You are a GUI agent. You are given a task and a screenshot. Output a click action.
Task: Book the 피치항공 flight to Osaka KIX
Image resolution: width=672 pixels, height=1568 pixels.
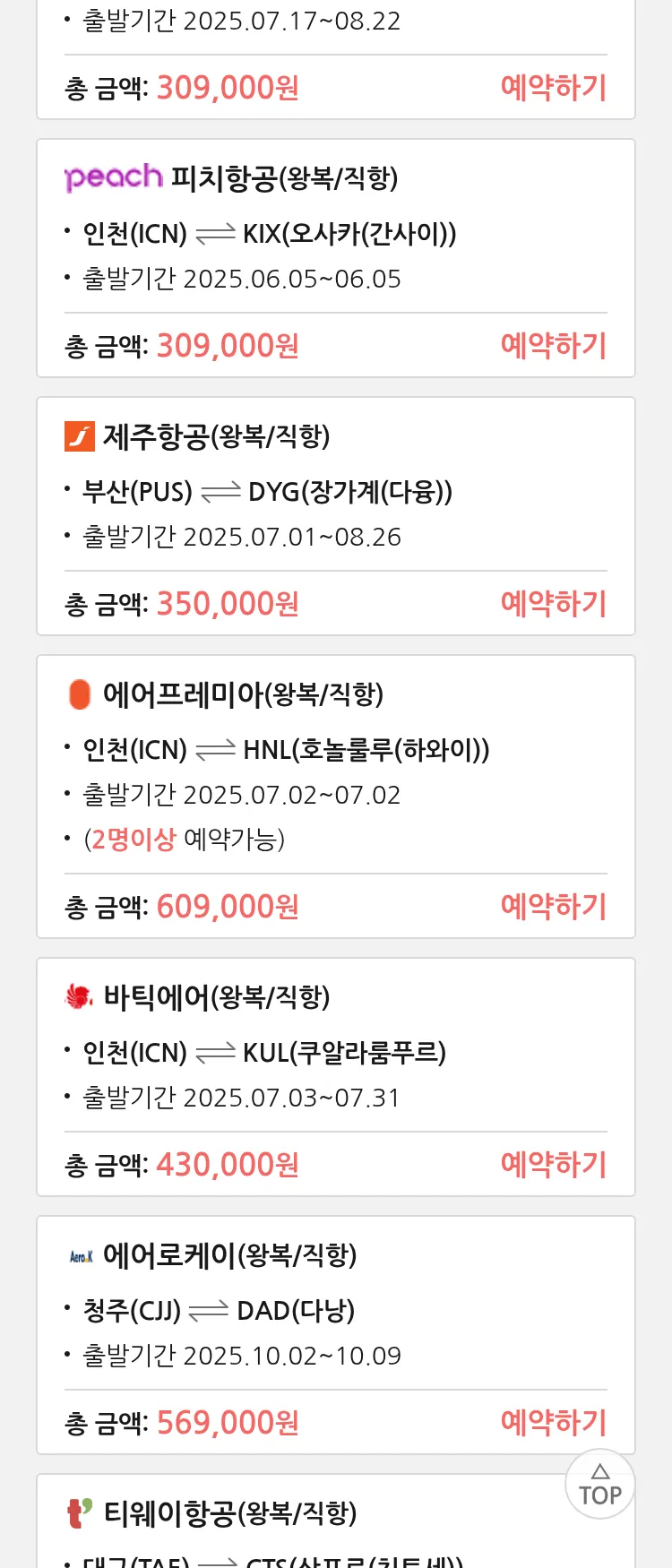pyautogui.click(x=553, y=346)
